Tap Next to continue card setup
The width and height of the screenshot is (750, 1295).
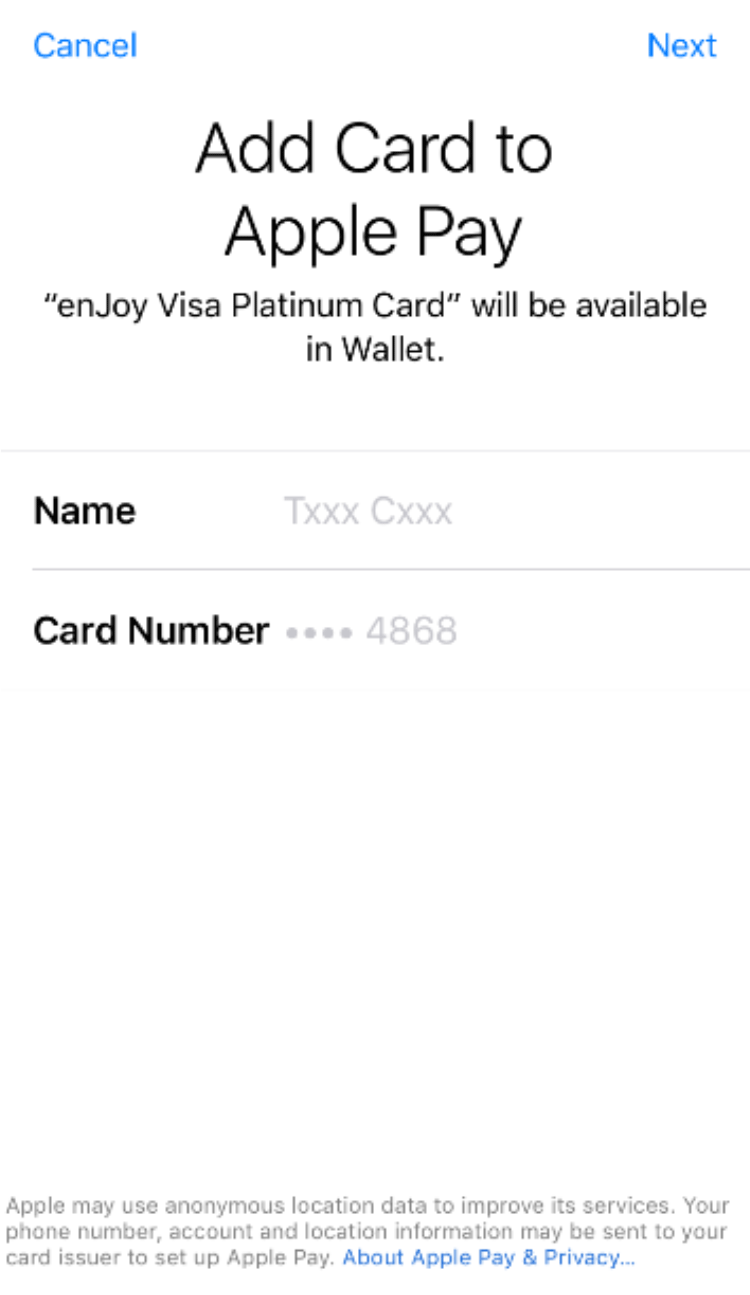coord(681,45)
